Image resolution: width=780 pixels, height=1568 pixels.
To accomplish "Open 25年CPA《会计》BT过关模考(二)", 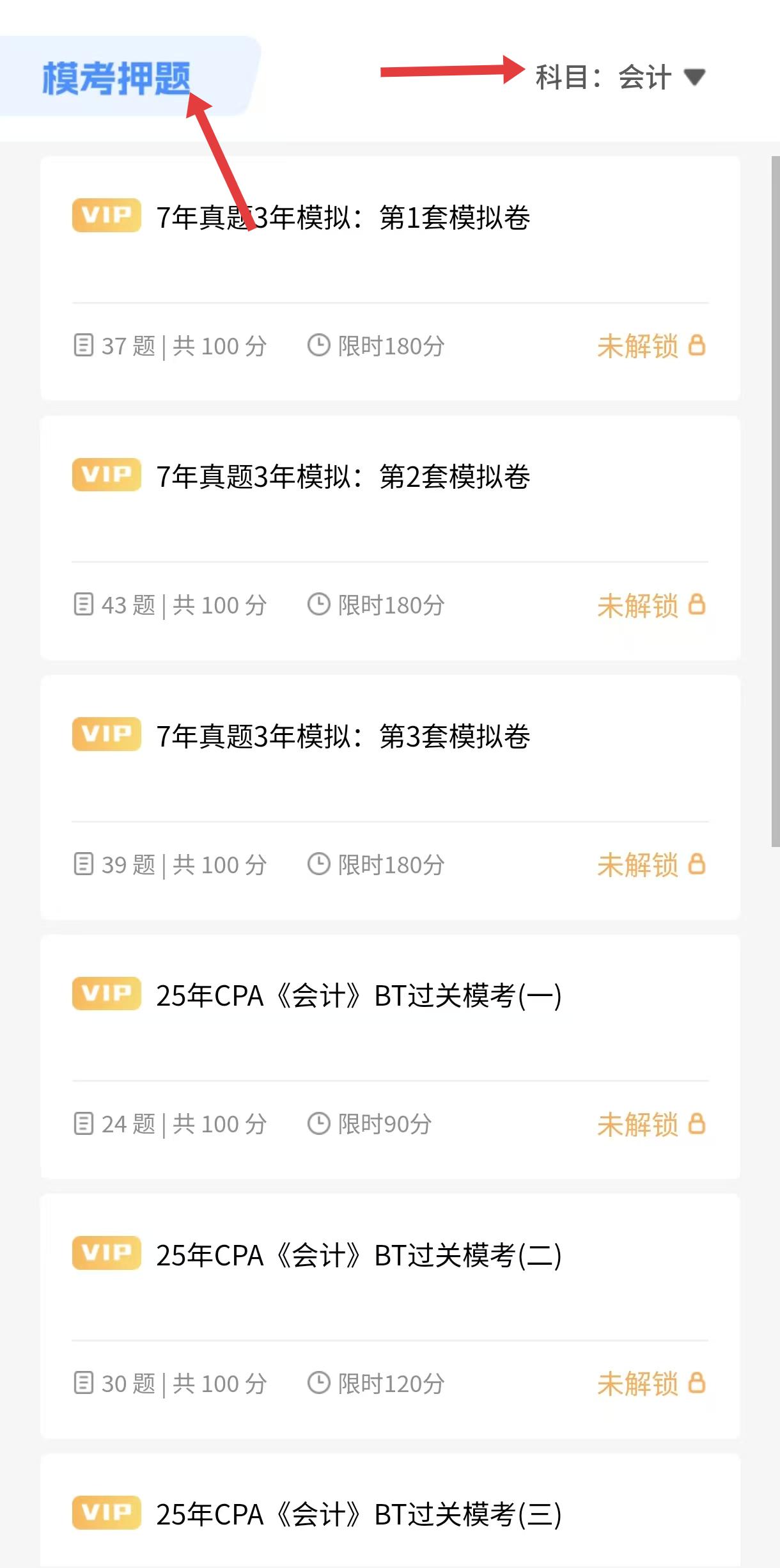I will (359, 1255).
